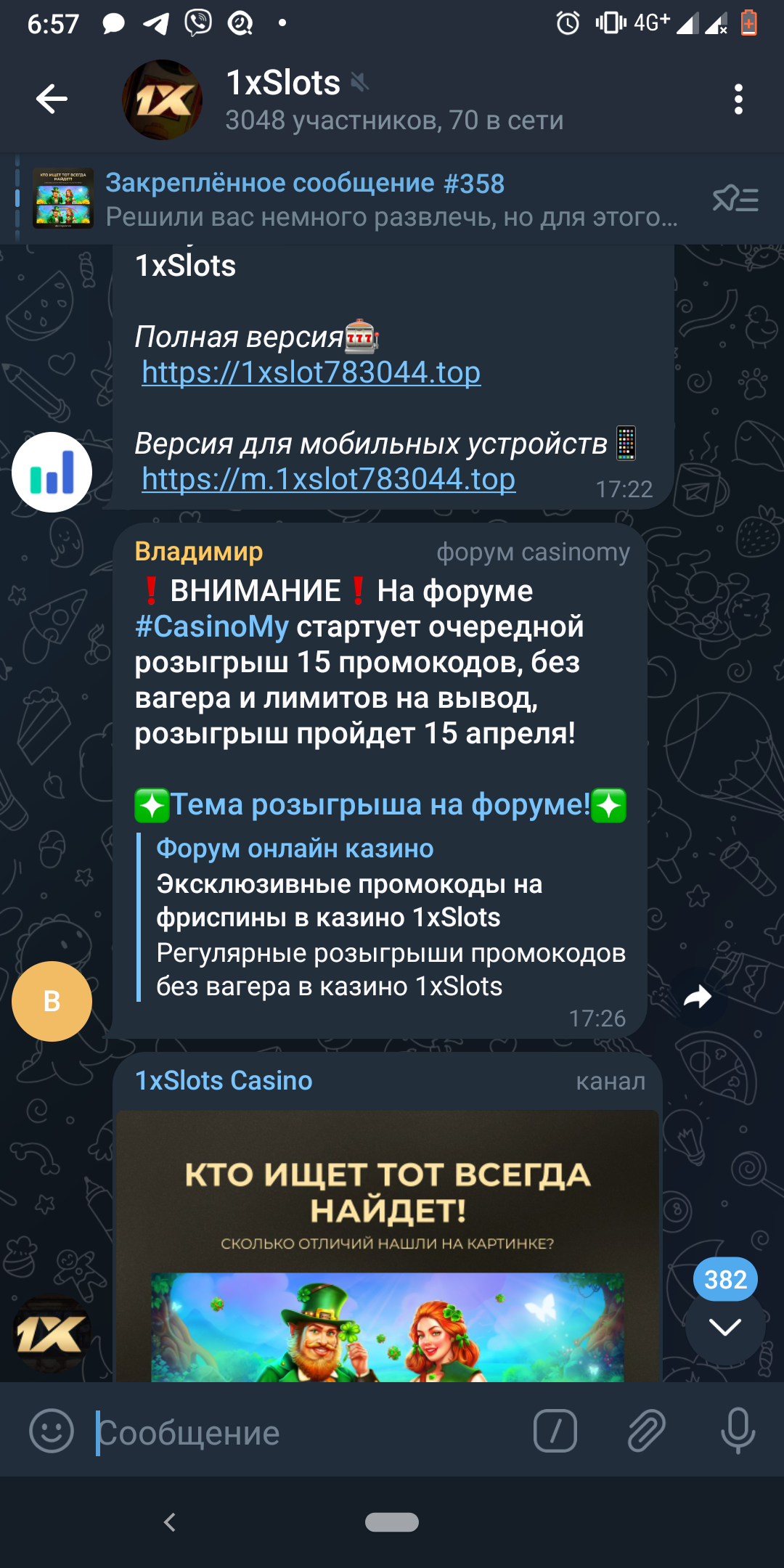784x1568 pixels.
Task: Open the Форум онлайн казино link preview
Action: click(295, 848)
